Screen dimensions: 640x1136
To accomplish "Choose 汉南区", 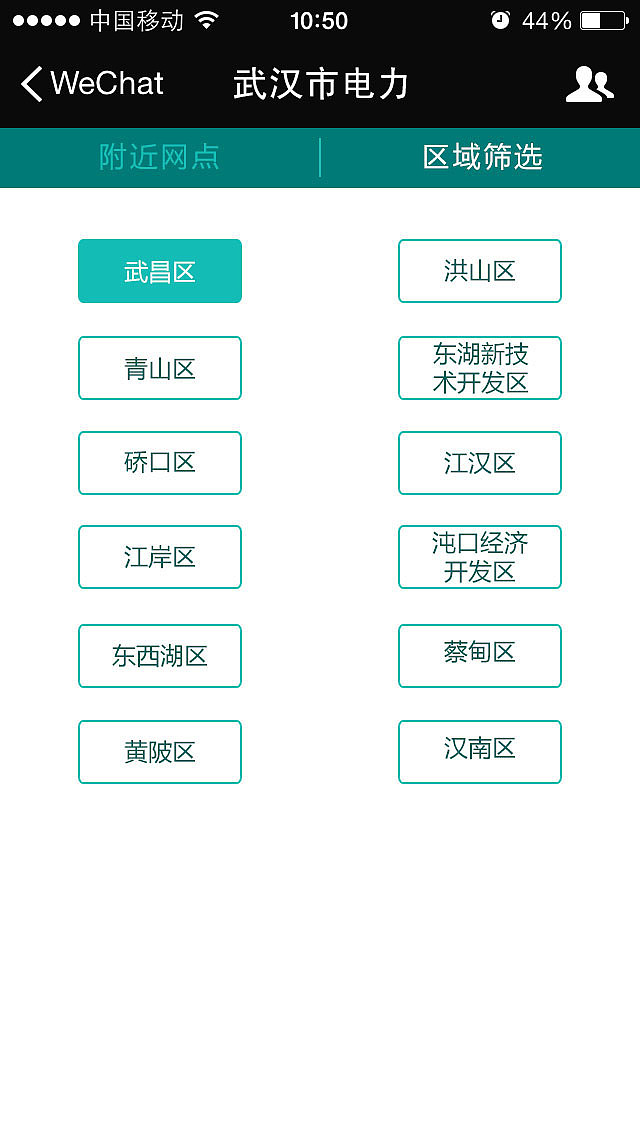I will pos(480,752).
